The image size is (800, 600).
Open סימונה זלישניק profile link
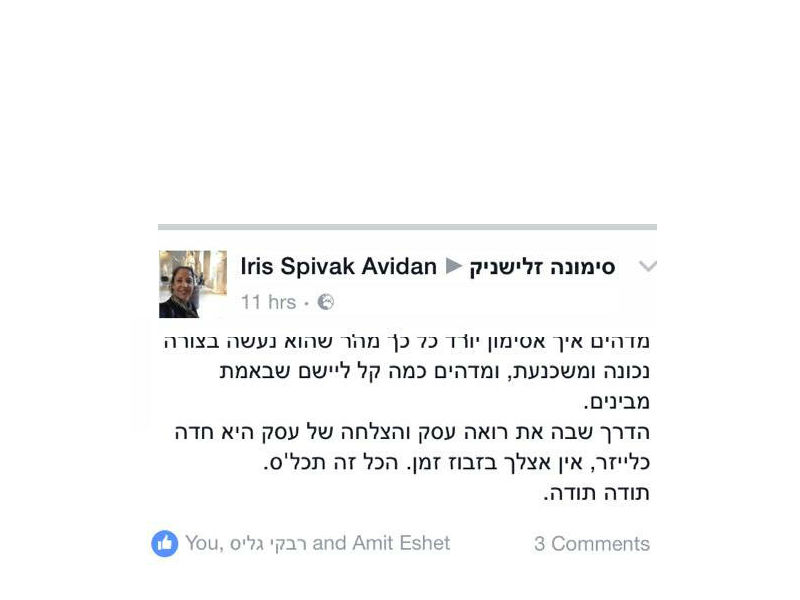[542, 267]
